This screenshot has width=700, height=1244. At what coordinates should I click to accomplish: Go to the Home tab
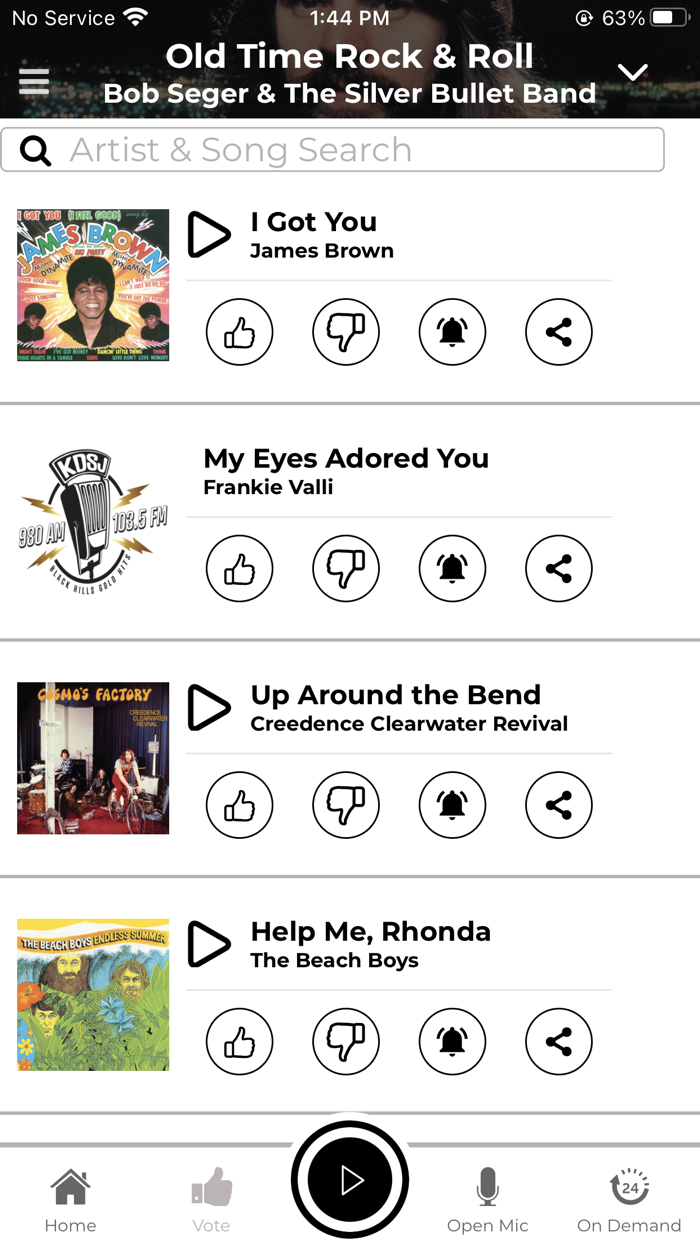pos(70,1200)
